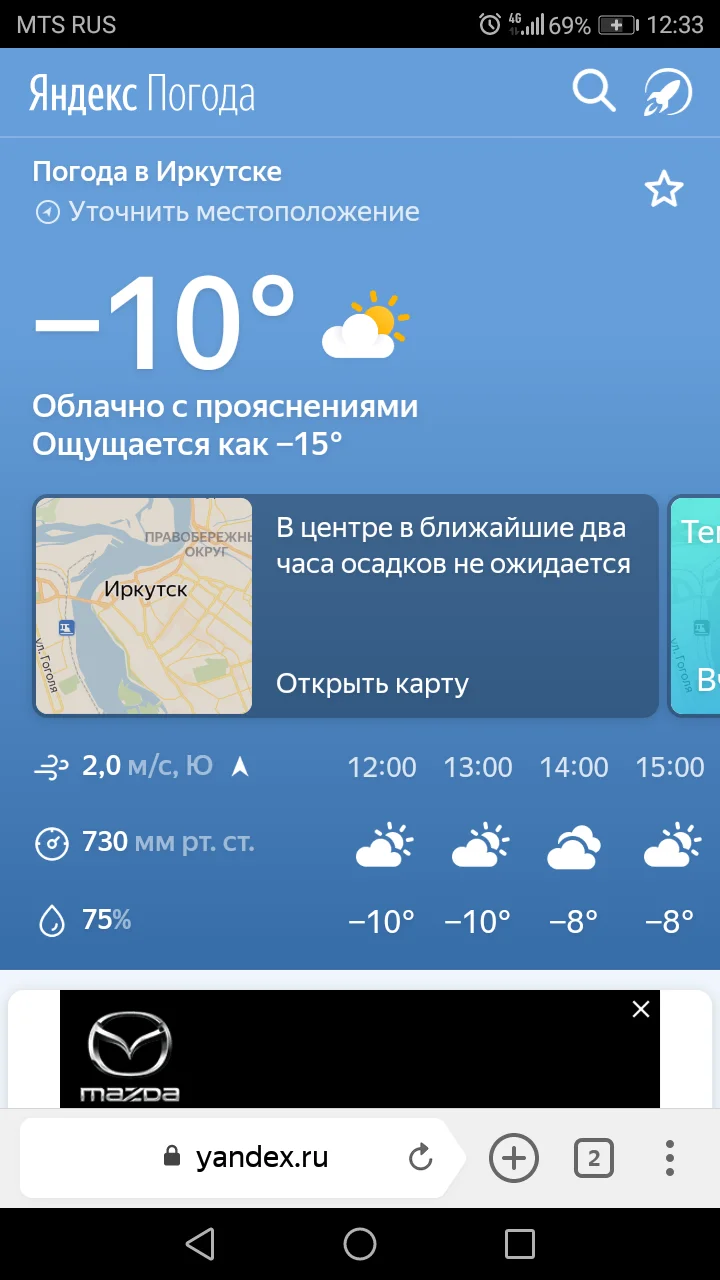Click the Погода в Иркутске heading

pyautogui.click(x=157, y=171)
